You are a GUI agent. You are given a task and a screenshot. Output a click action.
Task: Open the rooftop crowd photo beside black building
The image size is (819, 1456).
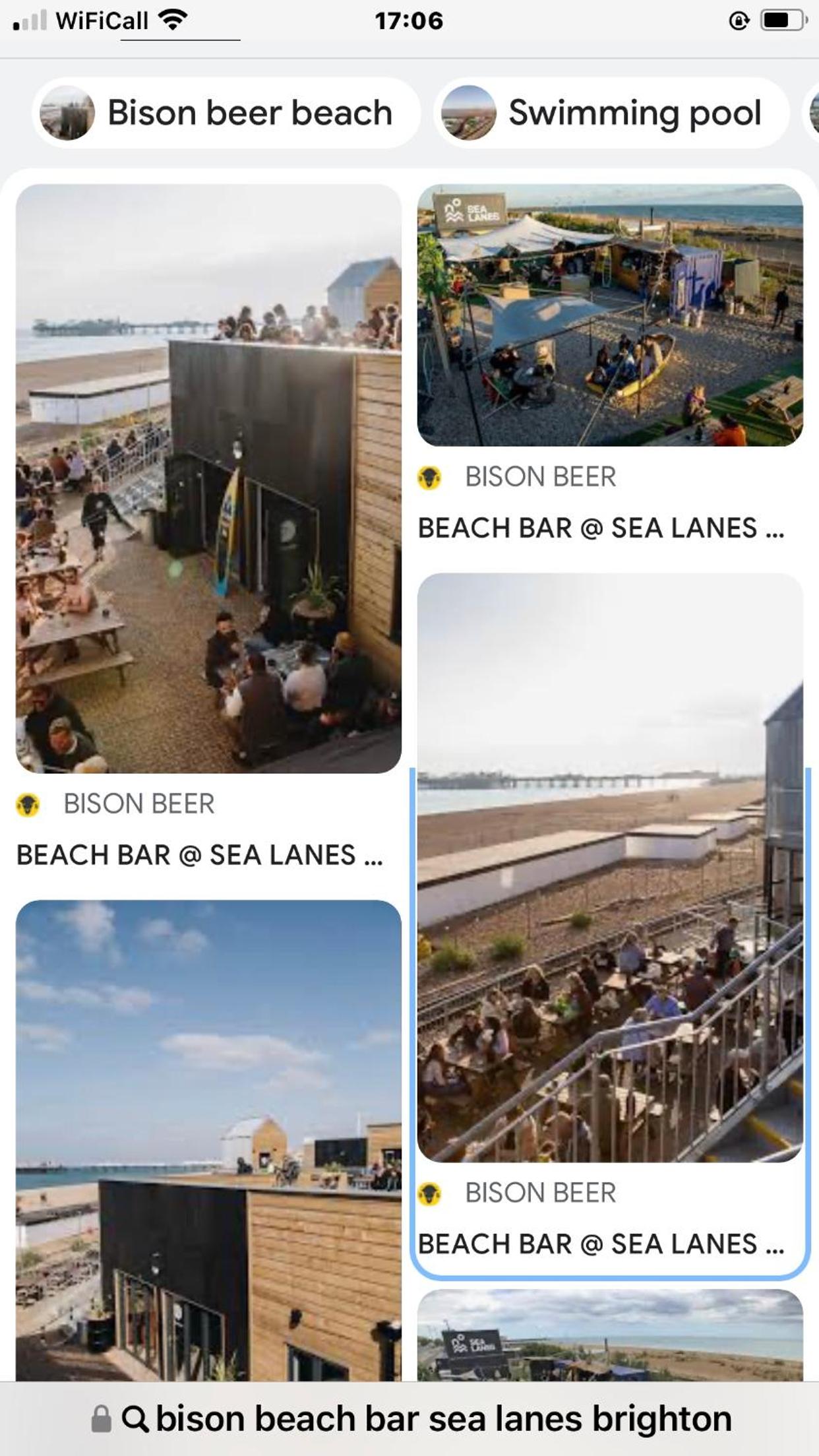pyautogui.click(x=208, y=478)
